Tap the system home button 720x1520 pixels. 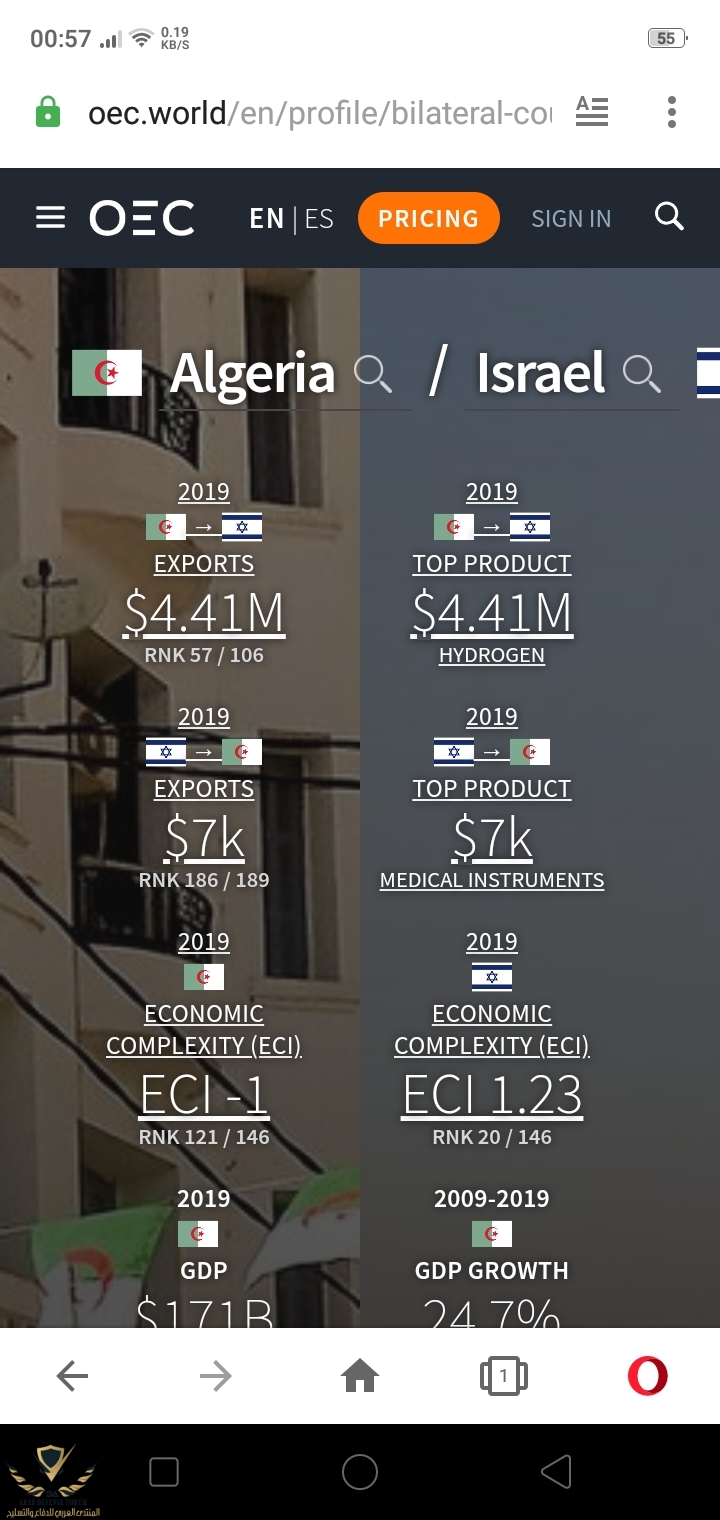pyautogui.click(x=360, y=1472)
